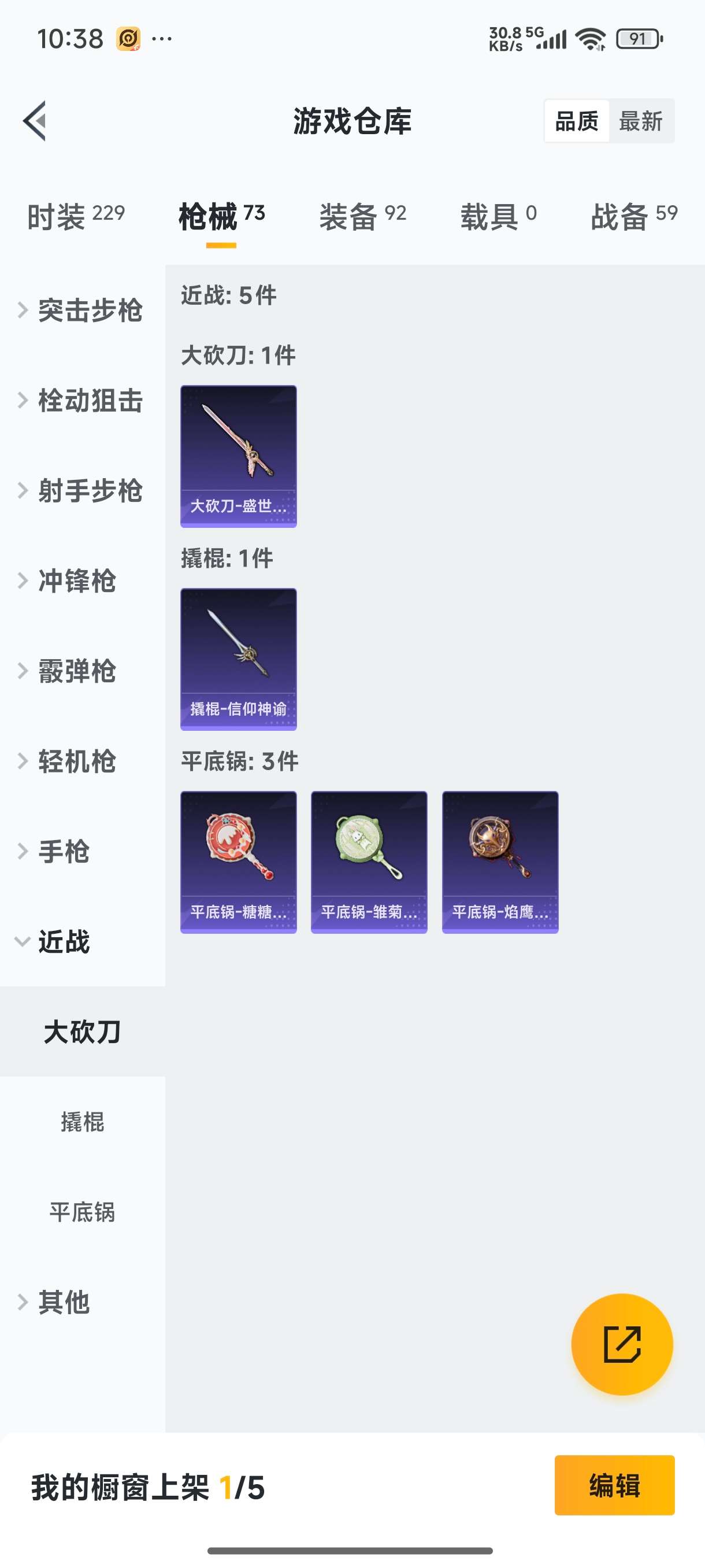Expand the 冲锋枪 category
Screen dimensions: 705x1568
pos(83,580)
